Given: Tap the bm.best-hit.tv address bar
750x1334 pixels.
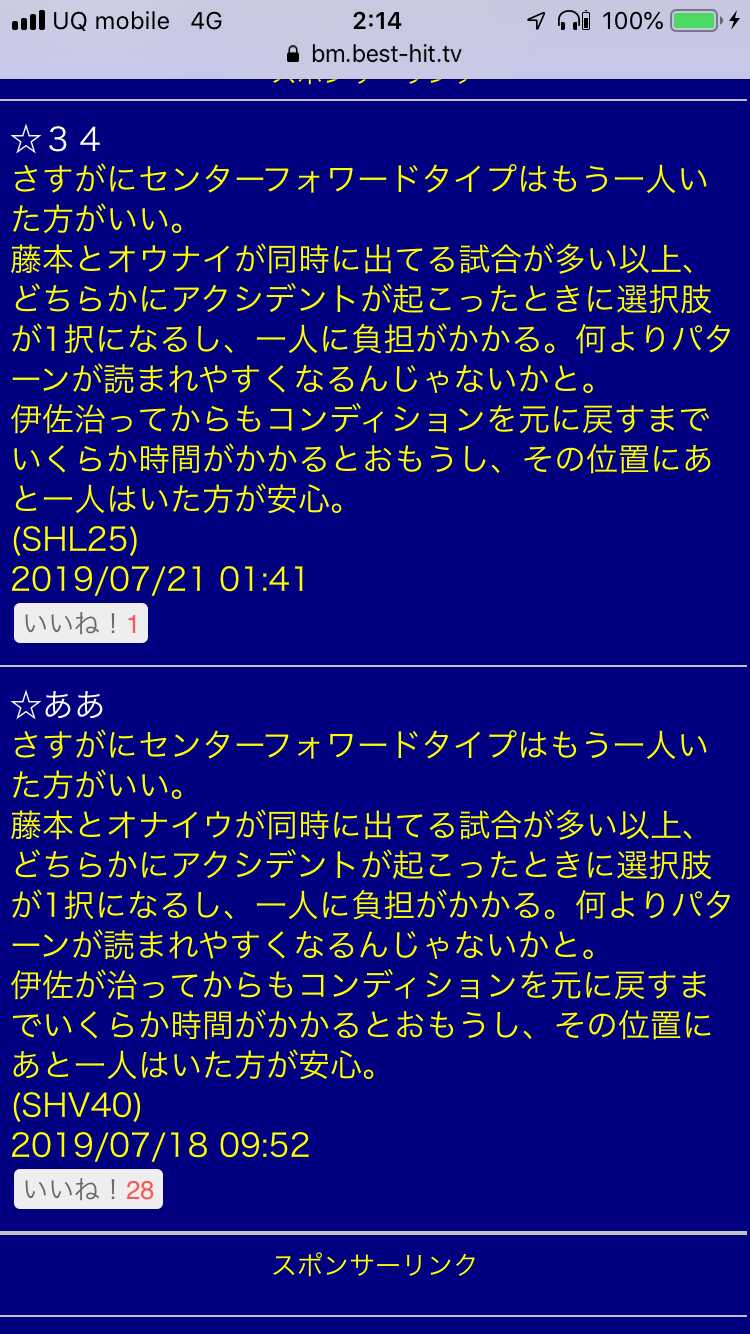Looking at the screenshot, I should 374,54.
